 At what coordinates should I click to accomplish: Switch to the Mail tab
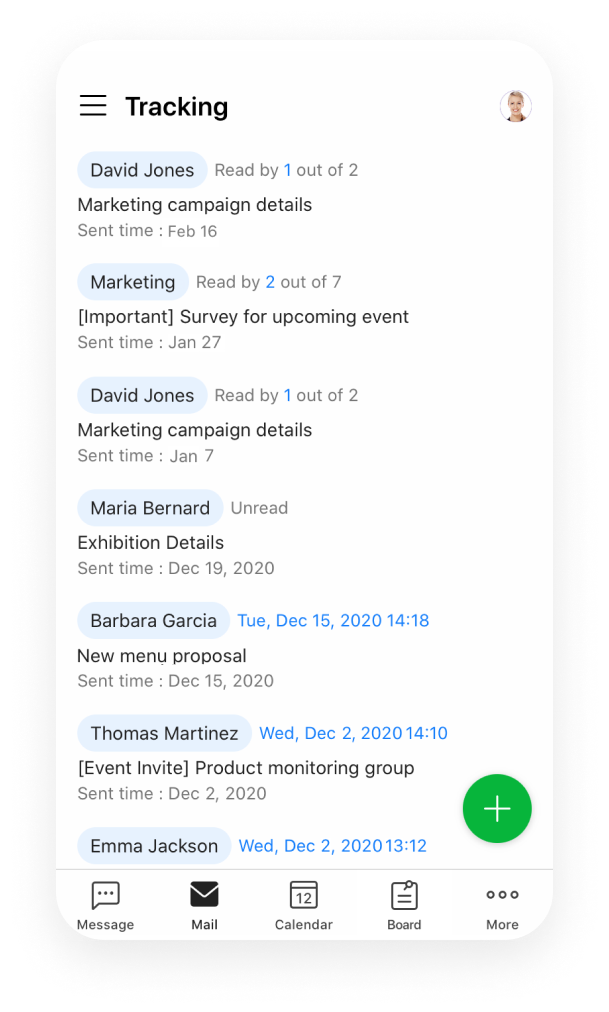coord(204,905)
